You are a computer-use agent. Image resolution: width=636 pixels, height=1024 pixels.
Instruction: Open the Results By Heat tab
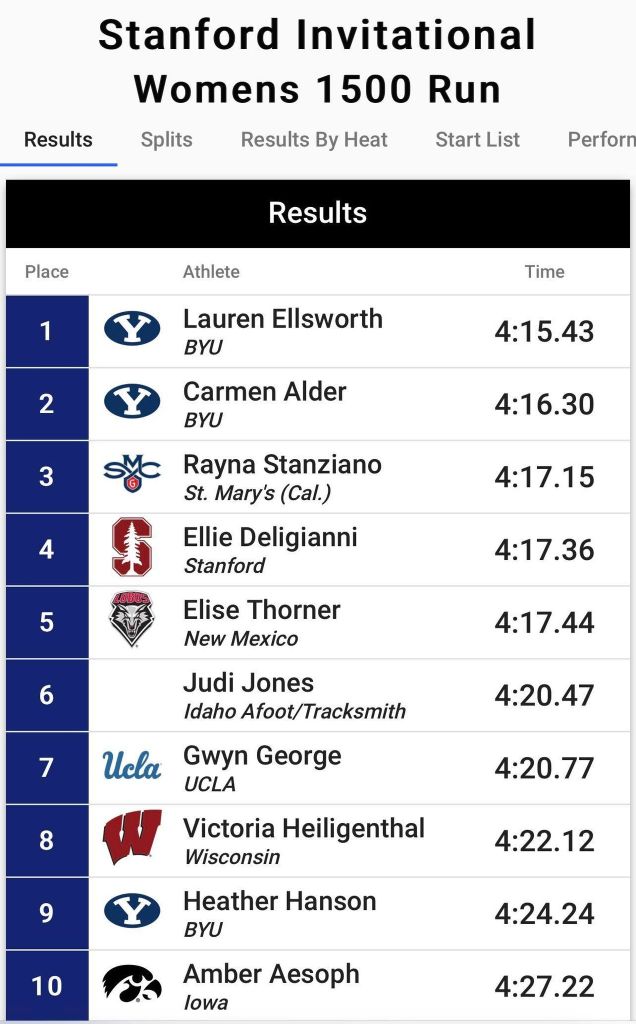click(x=314, y=140)
